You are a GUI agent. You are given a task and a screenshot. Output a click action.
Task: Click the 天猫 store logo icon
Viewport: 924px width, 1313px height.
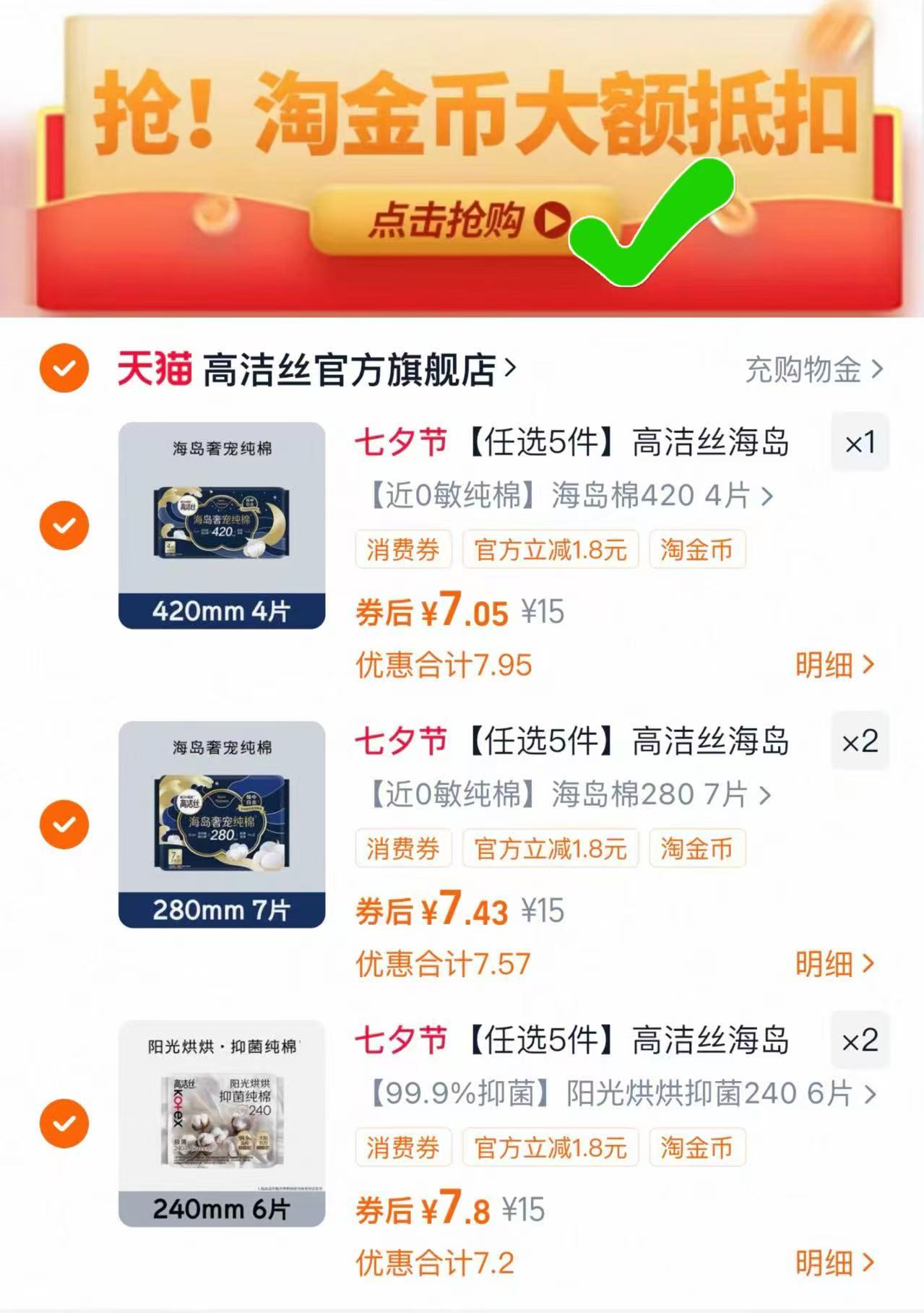[x=153, y=369]
